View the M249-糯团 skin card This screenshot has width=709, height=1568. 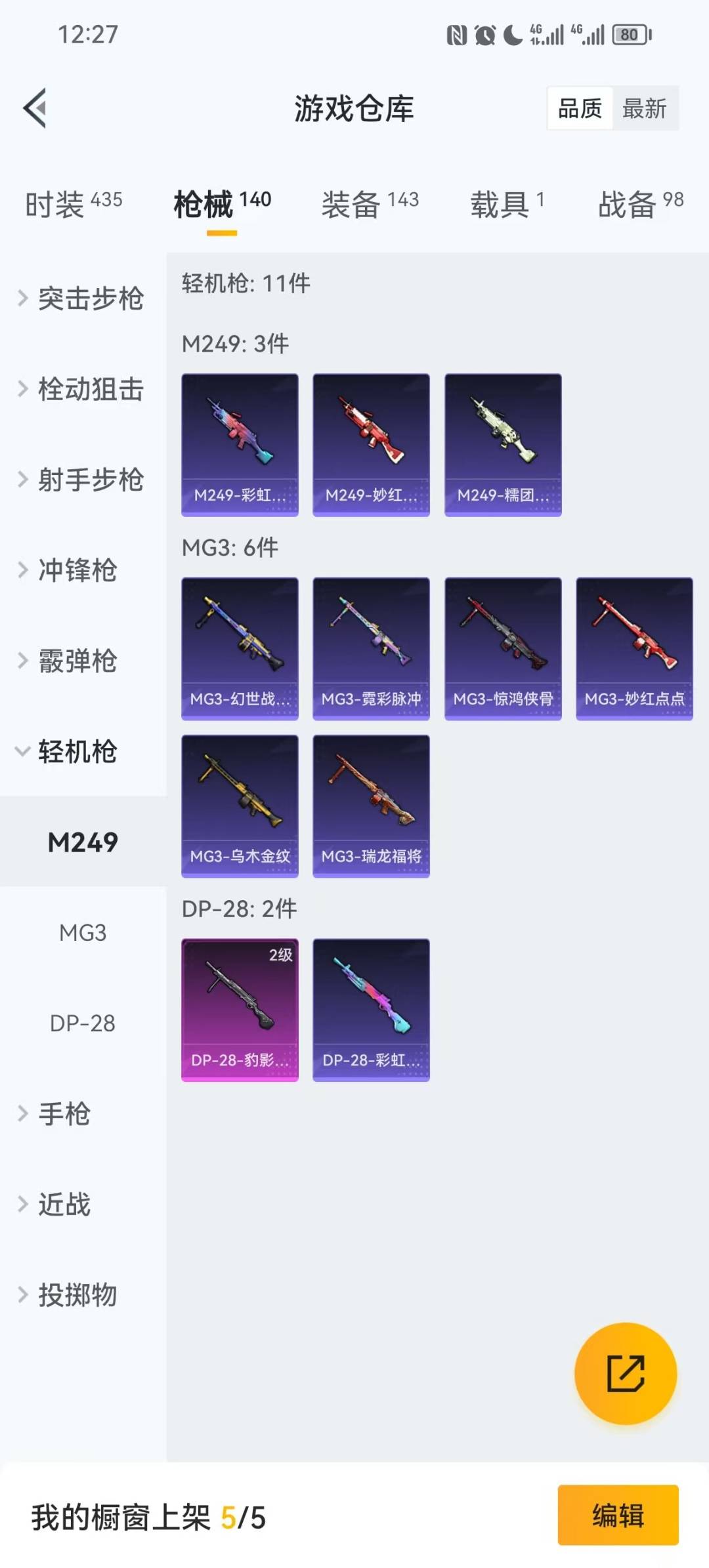point(502,443)
